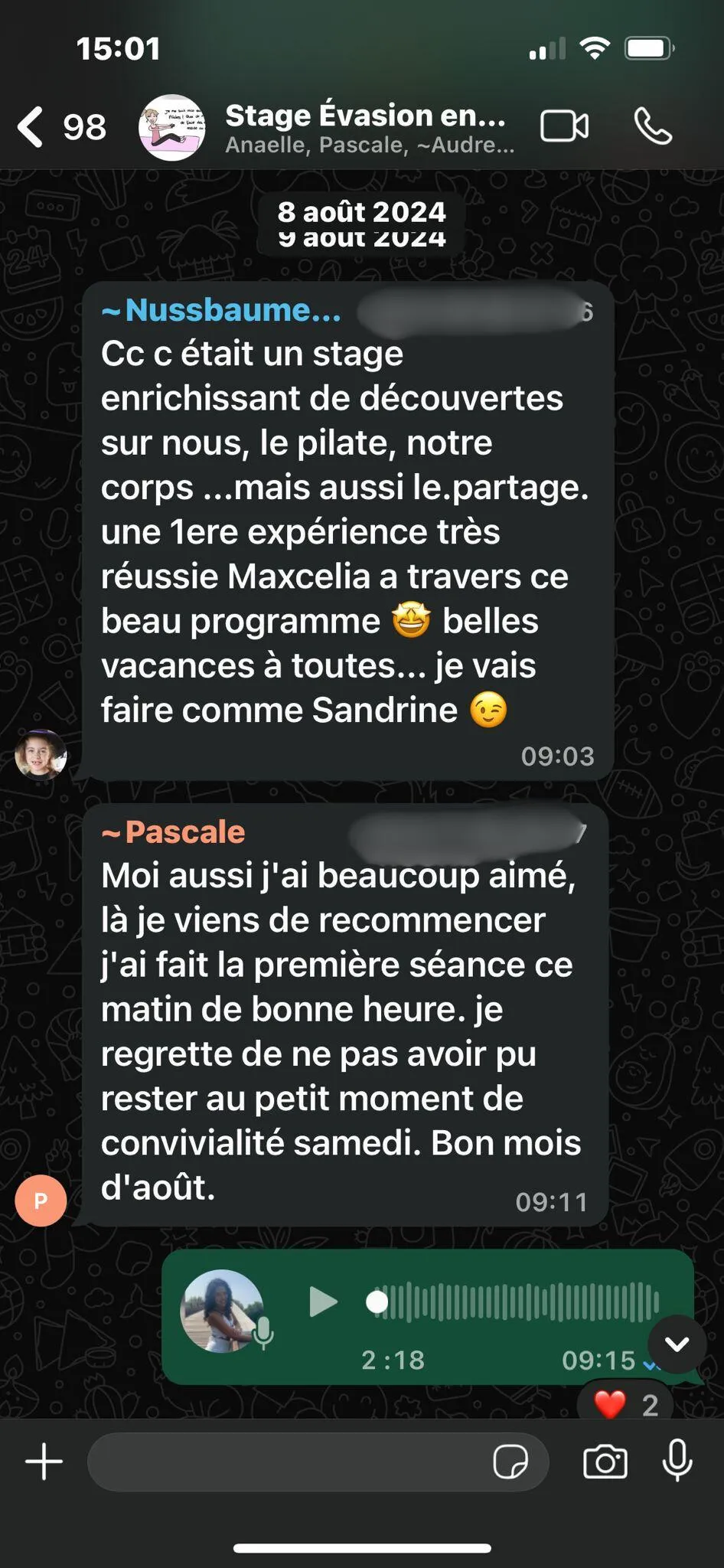
Task: Start a group video call
Action: point(565,127)
